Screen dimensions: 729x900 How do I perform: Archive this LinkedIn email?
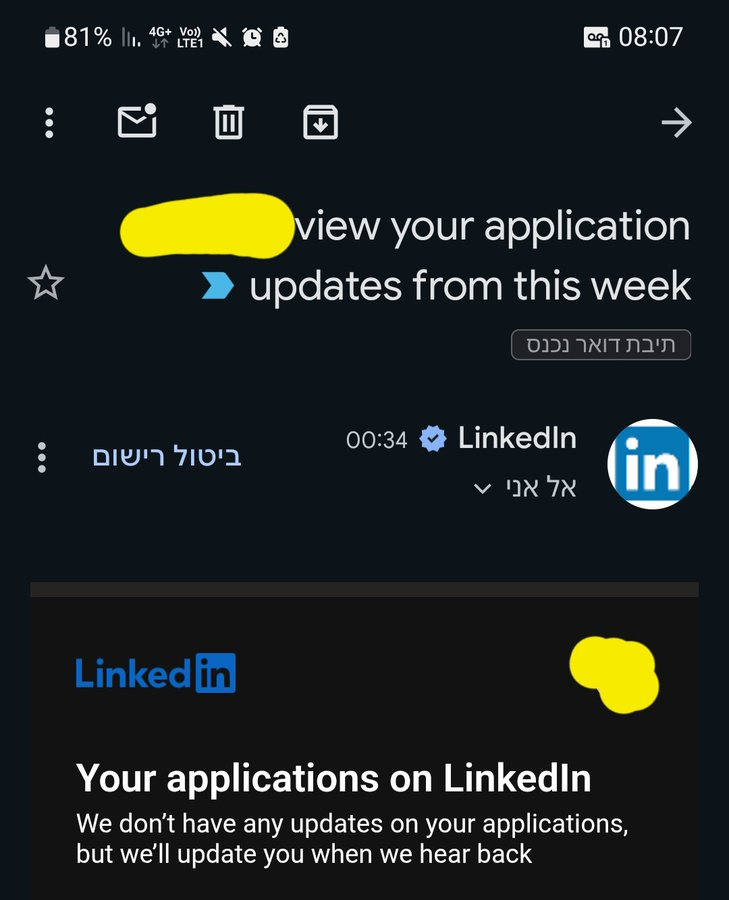coord(320,123)
